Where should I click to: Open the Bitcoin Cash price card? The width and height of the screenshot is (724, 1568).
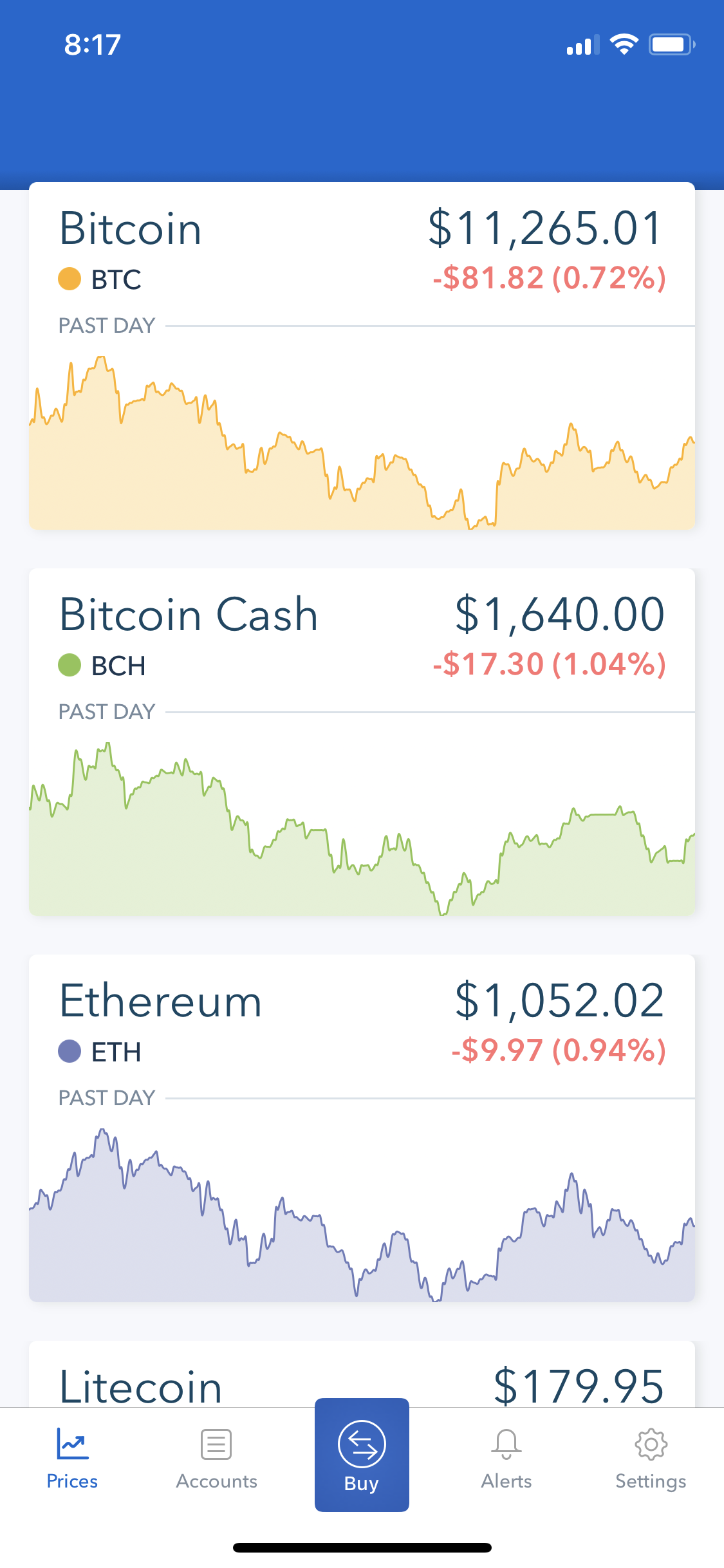click(x=362, y=742)
